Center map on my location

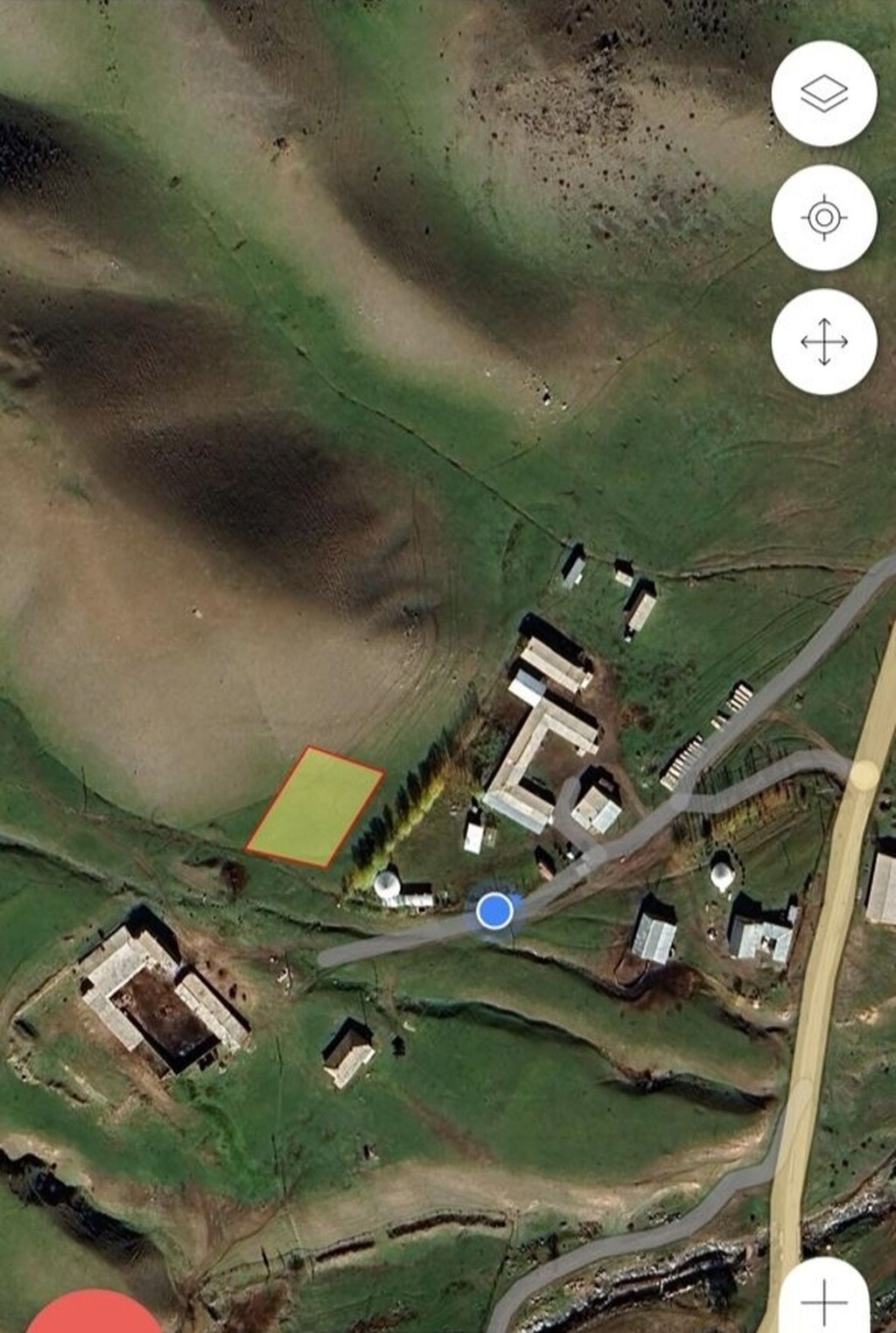pos(823,218)
